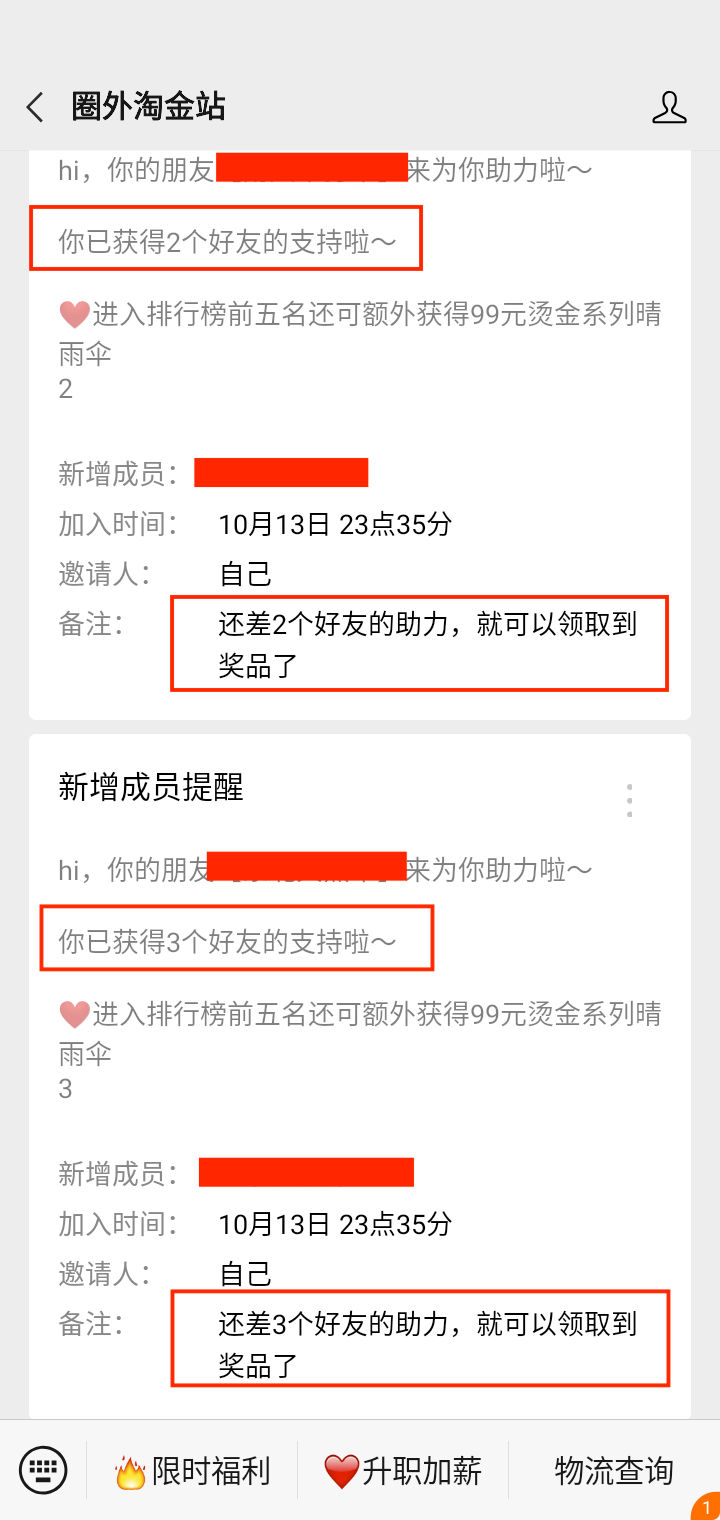Switch to keyboard input mode
Screen dimensions: 720x1520
click(43, 1470)
